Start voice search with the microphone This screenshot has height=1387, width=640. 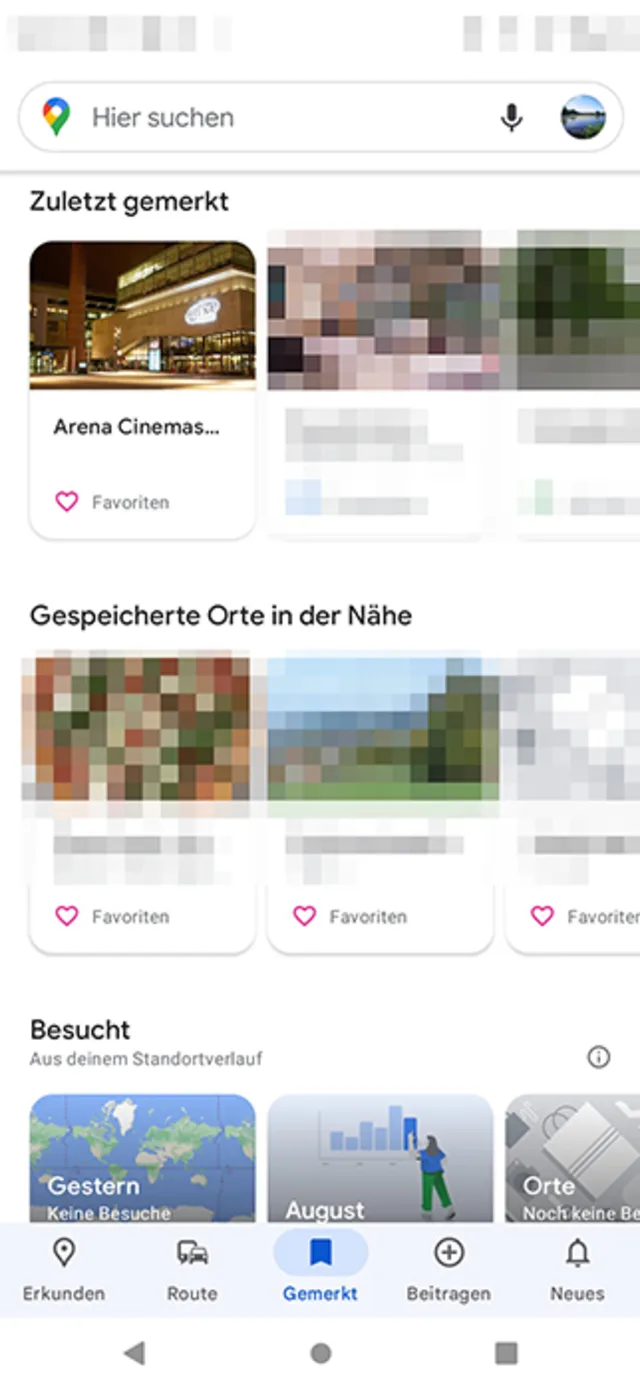coord(511,118)
